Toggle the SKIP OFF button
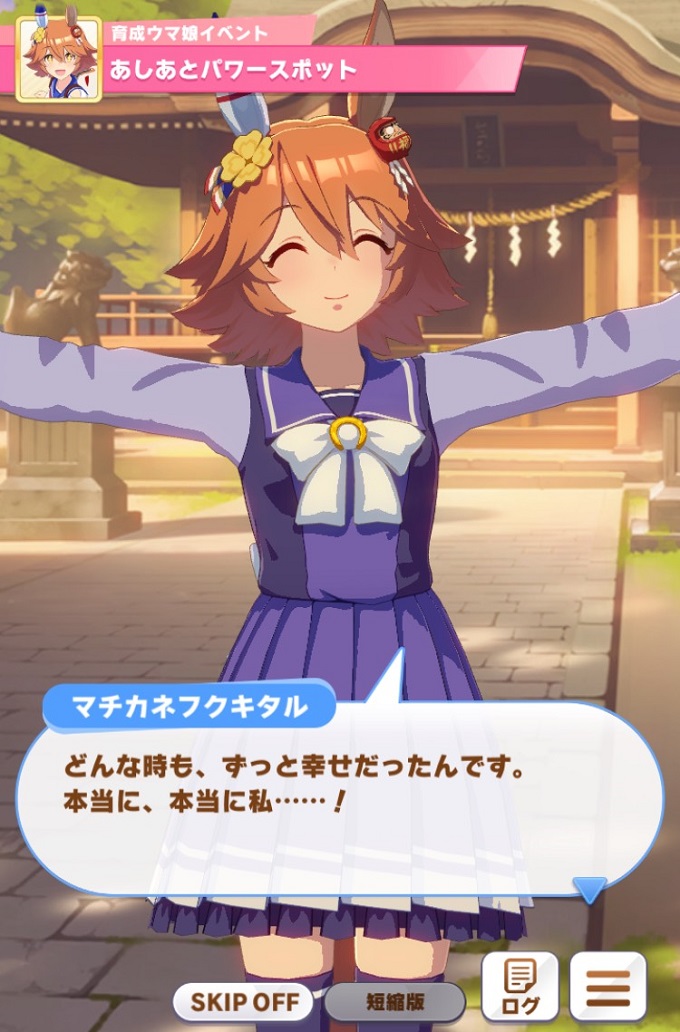Viewport: 680px width, 1032px height. (245, 1001)
